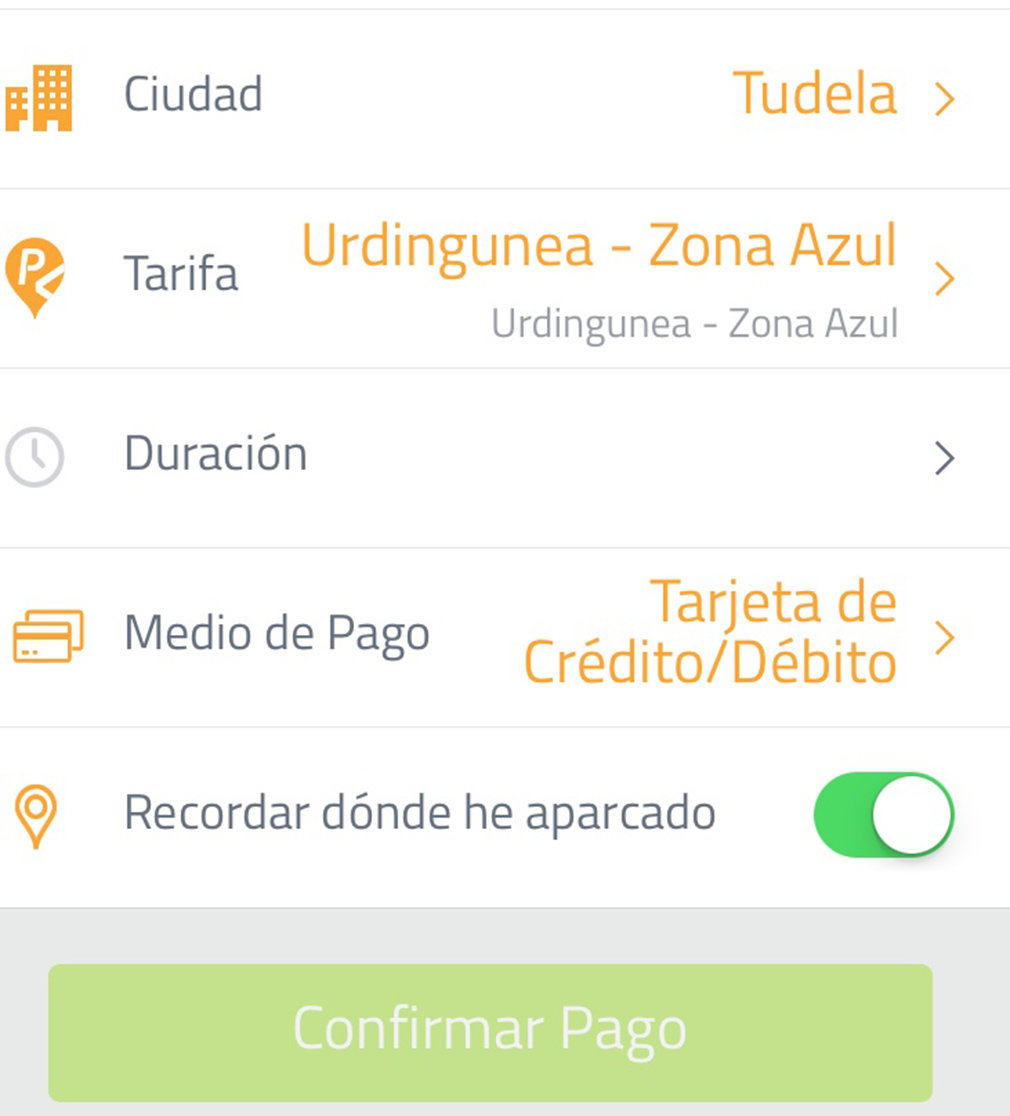The width and height of the screenshot is (1010, 1116).
Task: Change the Tarifa Urdingunea - Zona Azul
Action: (x=505, y=277)
